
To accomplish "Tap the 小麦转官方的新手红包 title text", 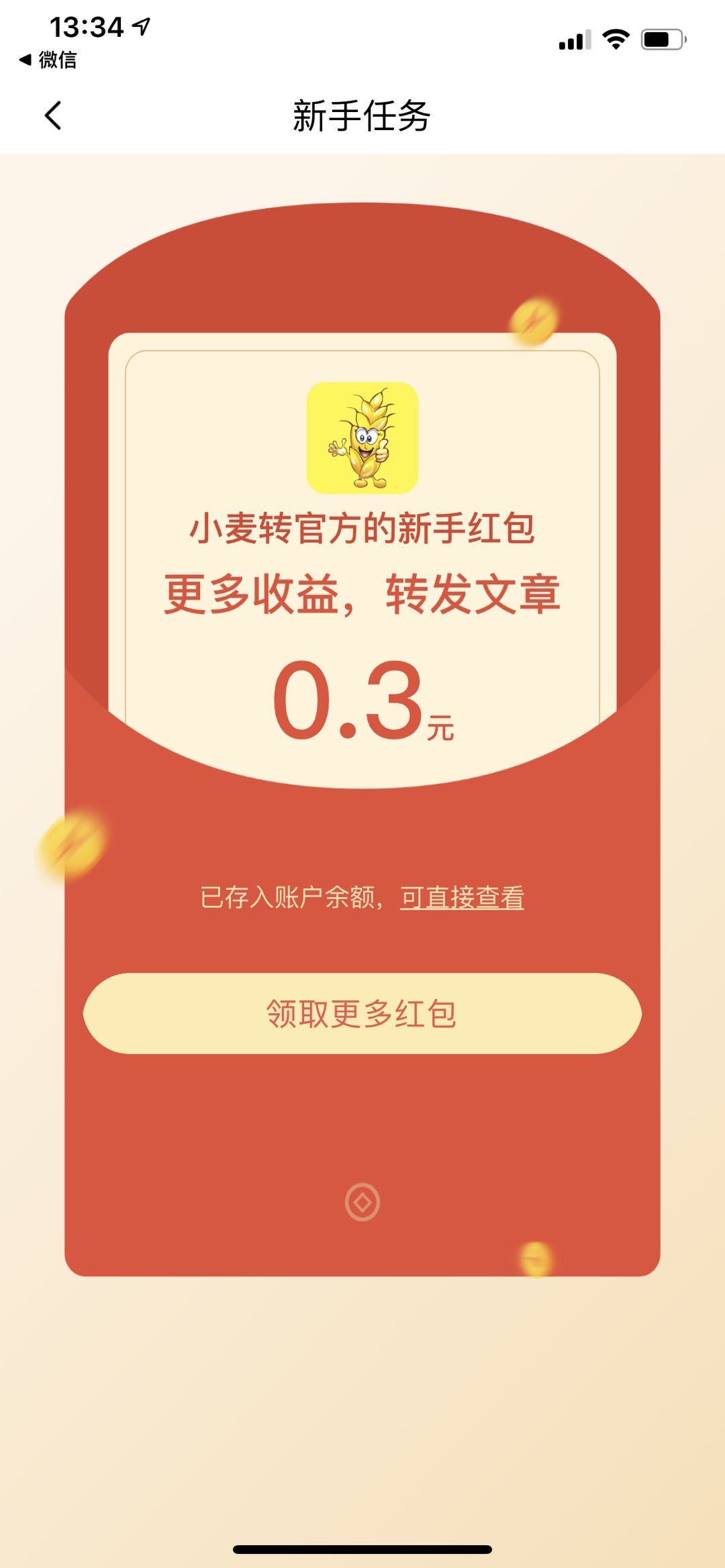I will pos(362,530).
